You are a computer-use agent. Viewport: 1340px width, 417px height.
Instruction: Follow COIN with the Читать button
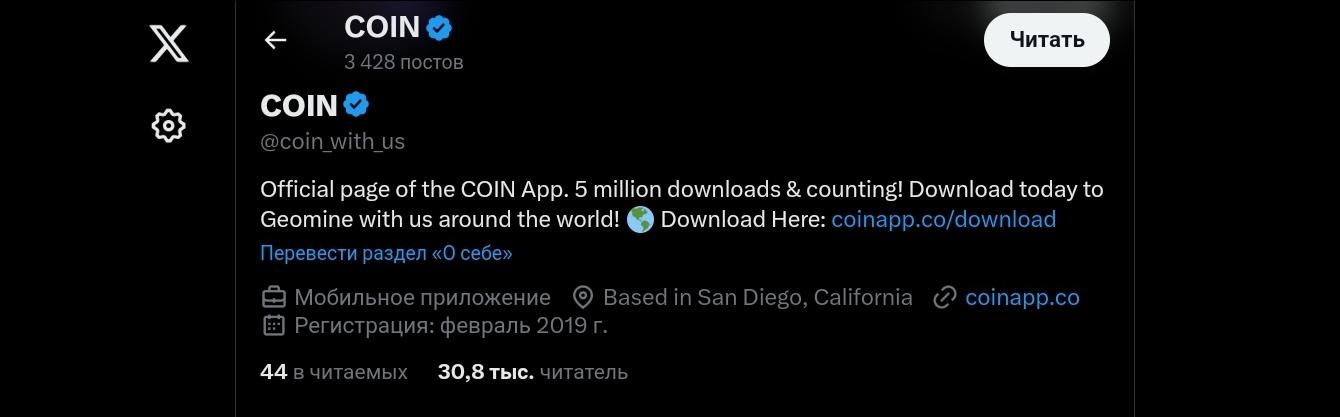(1046, 40)
